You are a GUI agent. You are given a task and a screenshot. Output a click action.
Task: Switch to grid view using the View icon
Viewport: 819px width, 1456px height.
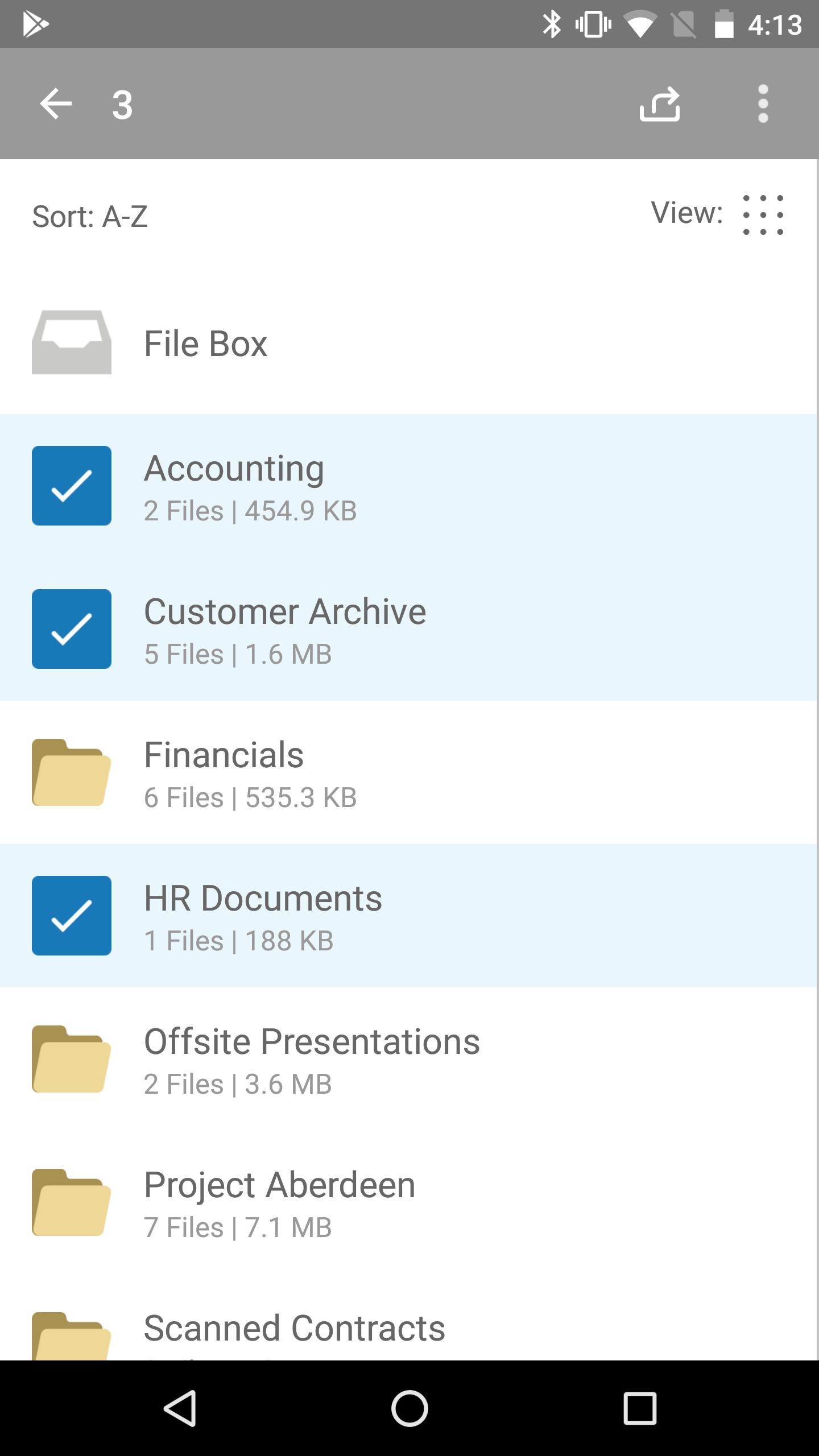[x=763, y=215]
